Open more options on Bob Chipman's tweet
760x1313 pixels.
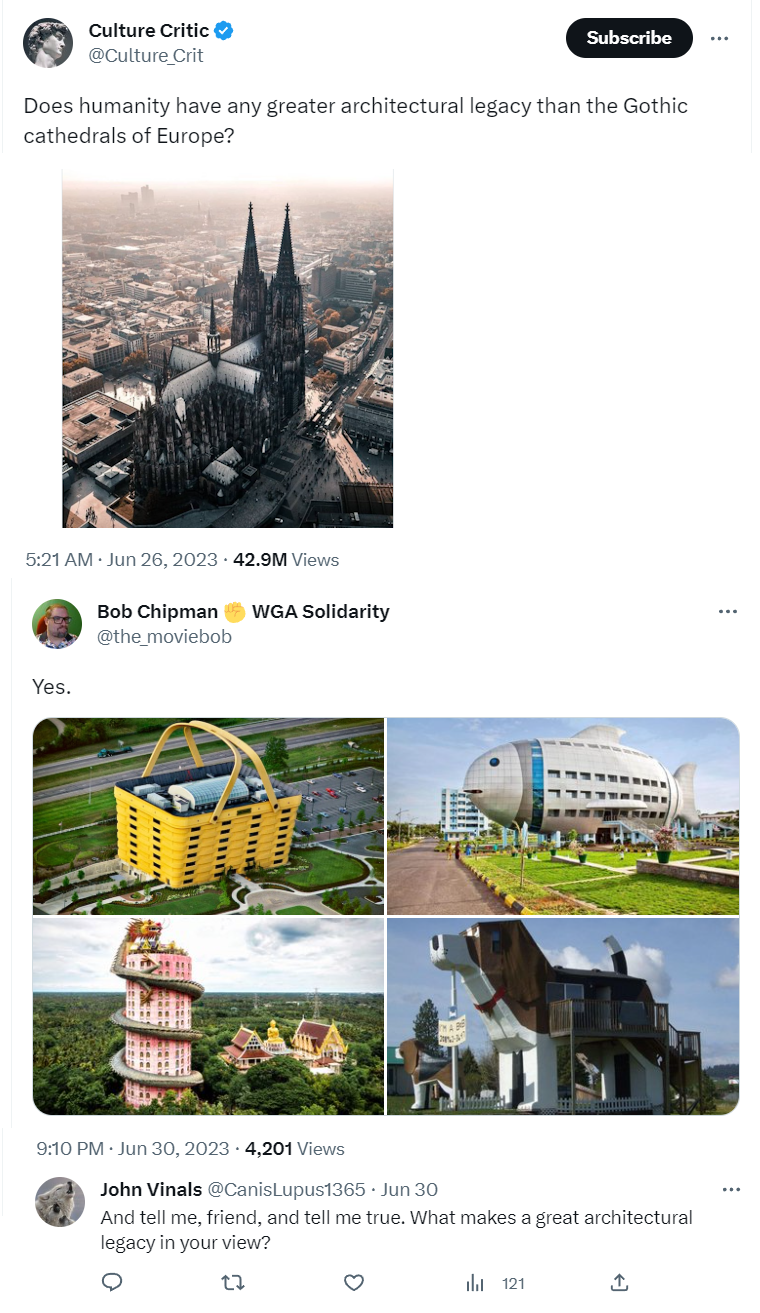(727, 611)
